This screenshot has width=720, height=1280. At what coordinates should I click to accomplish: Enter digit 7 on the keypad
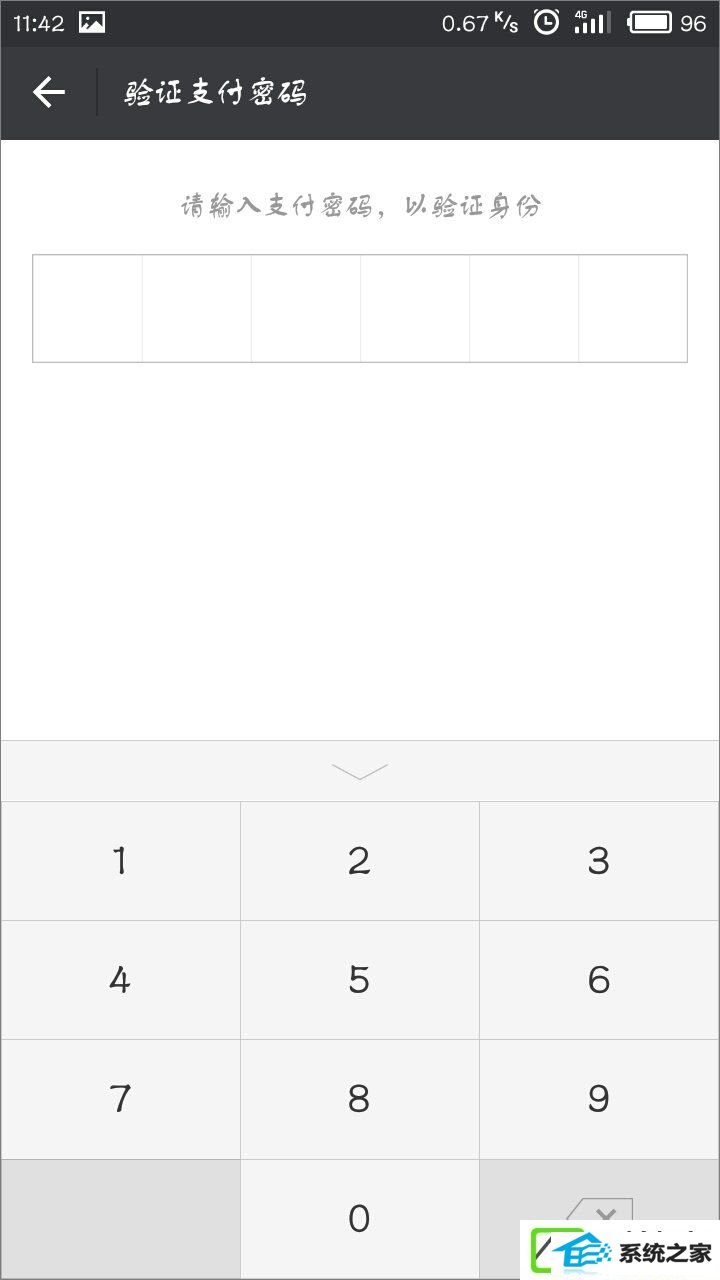click(x=120, y=1099)
